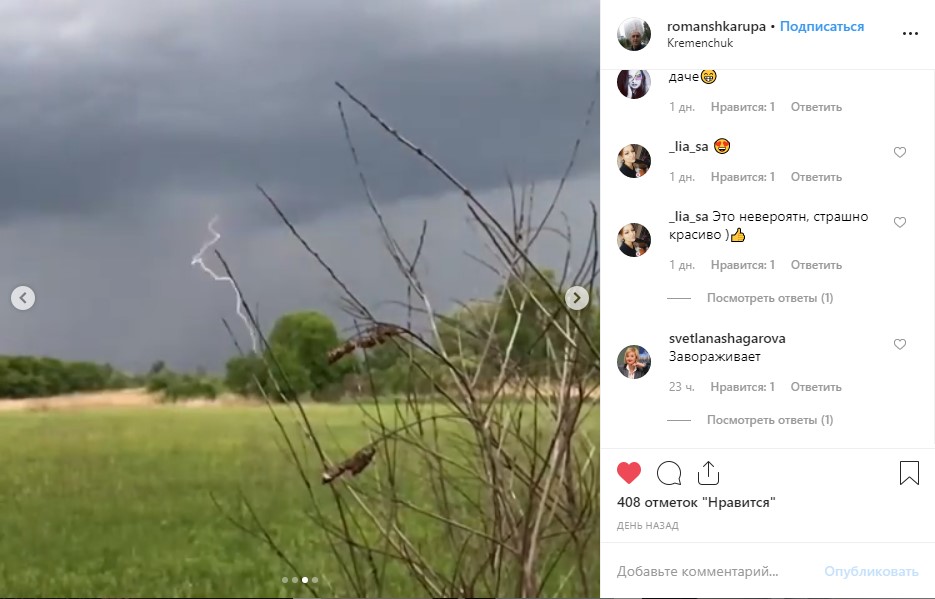Bookmark this post

coord(908,473)
